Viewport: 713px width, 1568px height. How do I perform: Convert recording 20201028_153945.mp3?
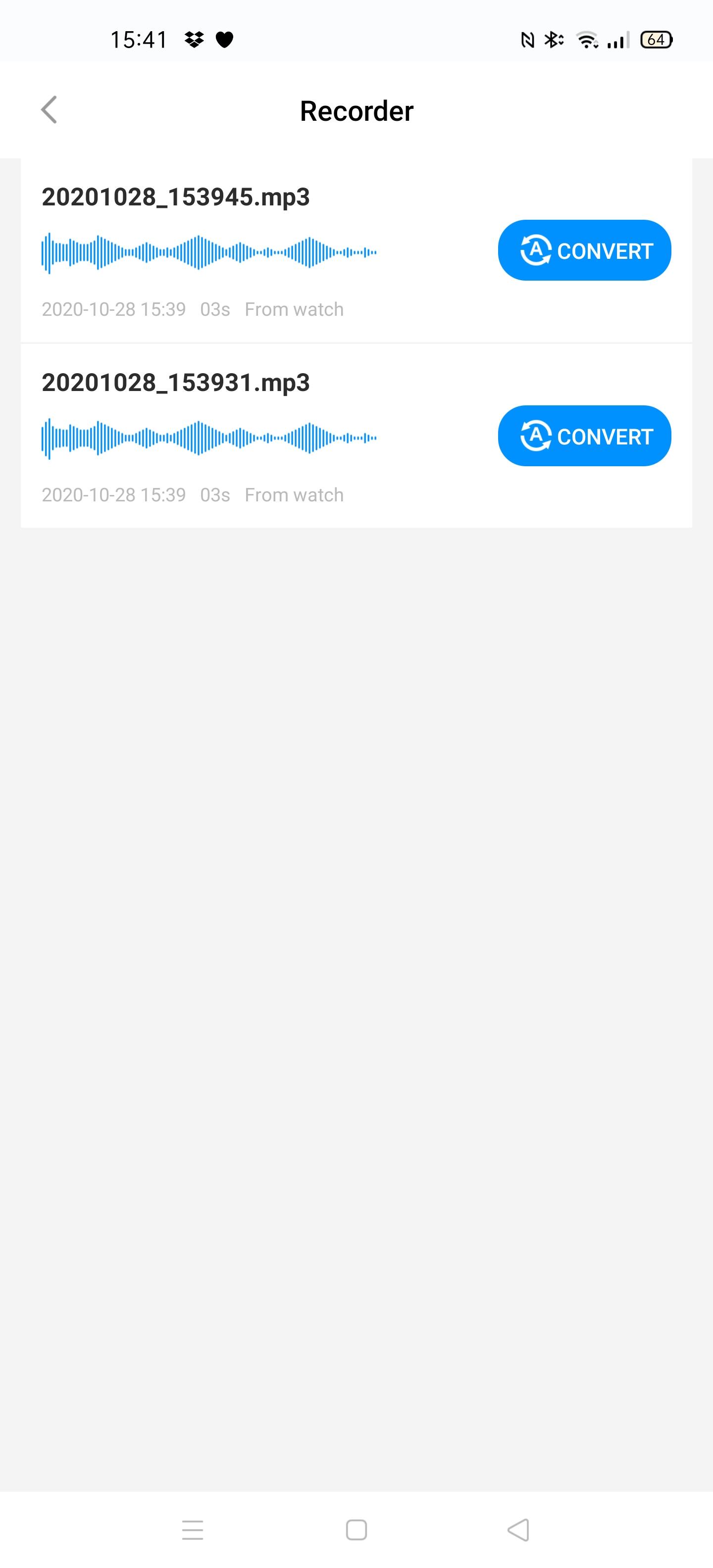point(584,250)
